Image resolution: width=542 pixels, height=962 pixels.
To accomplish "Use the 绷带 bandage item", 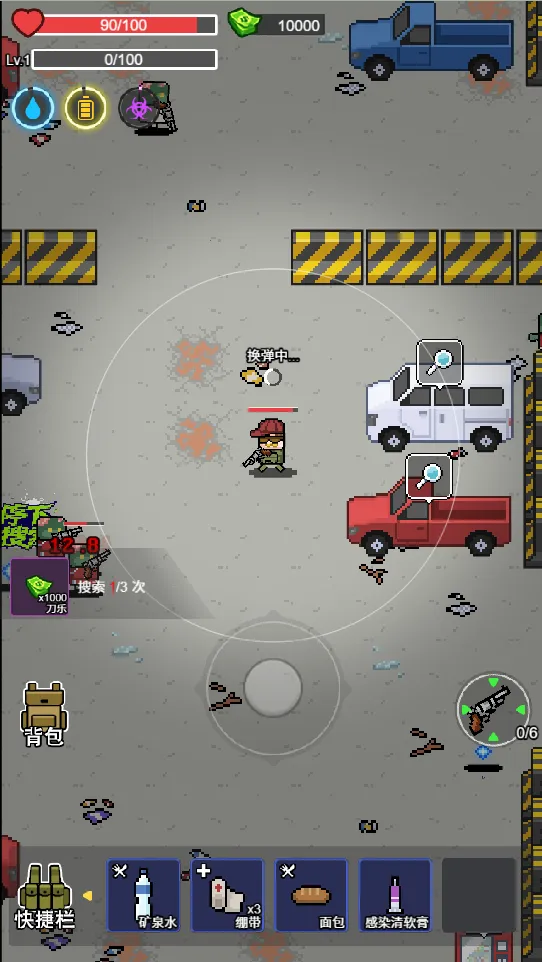I will pyautogui.click(x=227, y=895).
